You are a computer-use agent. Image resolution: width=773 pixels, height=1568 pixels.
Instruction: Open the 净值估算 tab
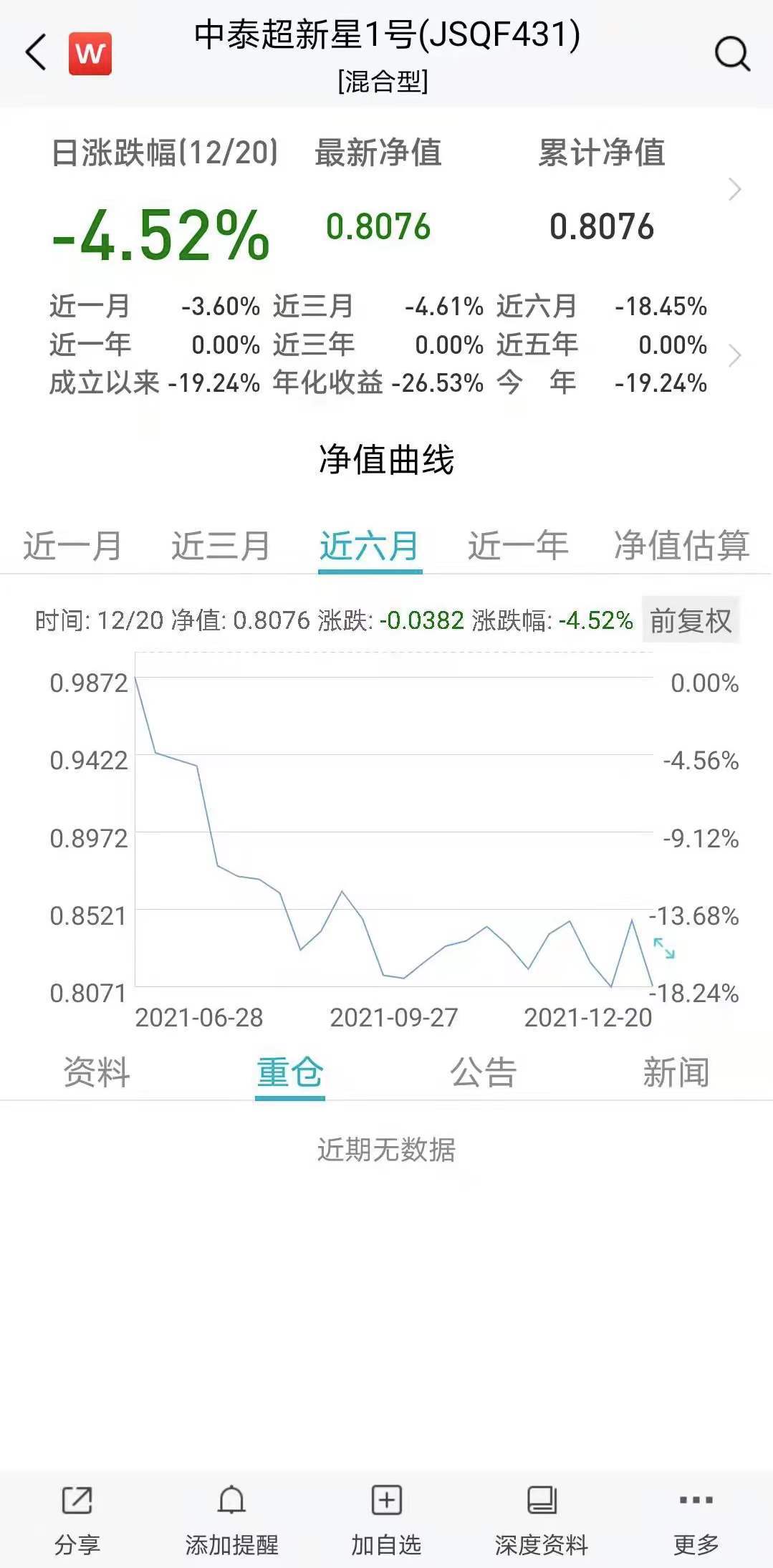click(681, 546)
